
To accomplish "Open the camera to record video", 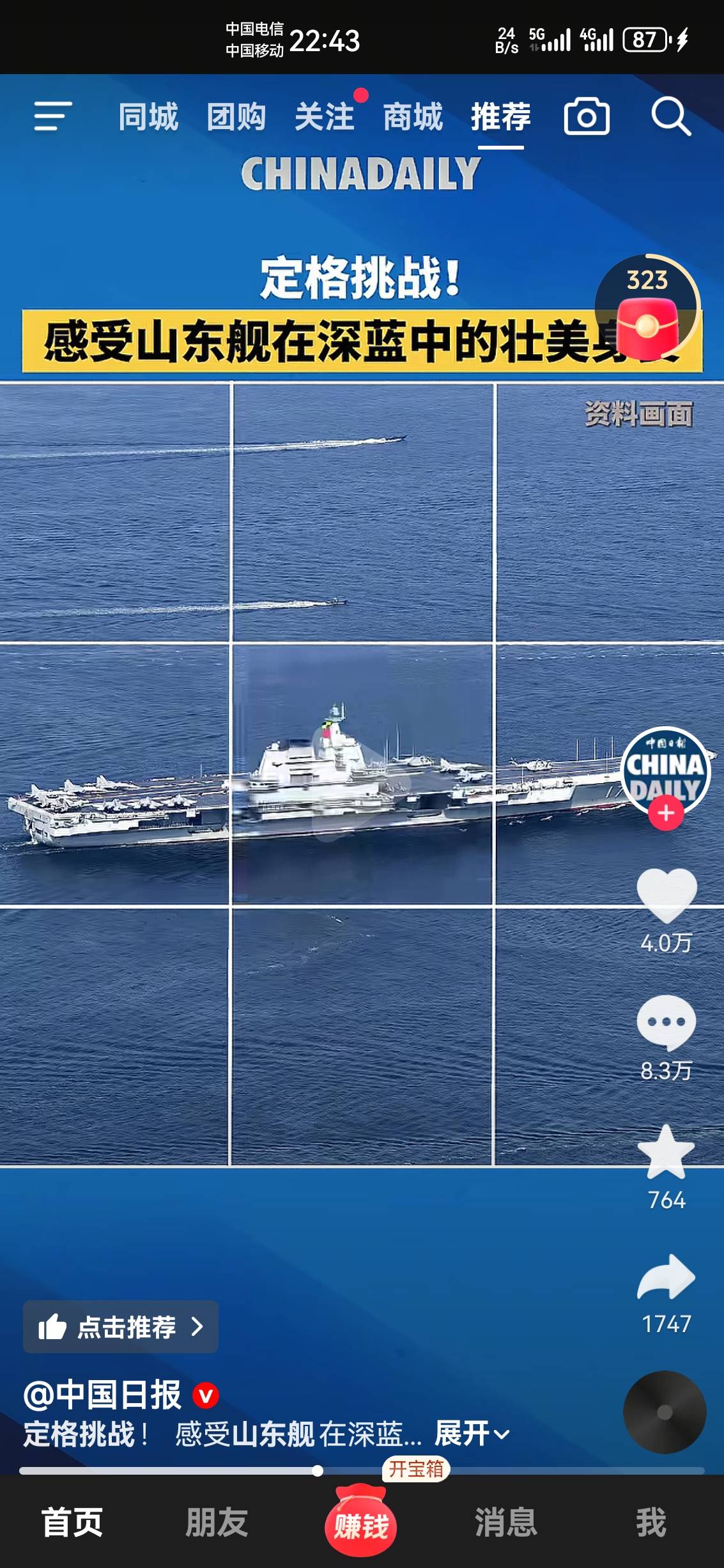I will [586, 117].
